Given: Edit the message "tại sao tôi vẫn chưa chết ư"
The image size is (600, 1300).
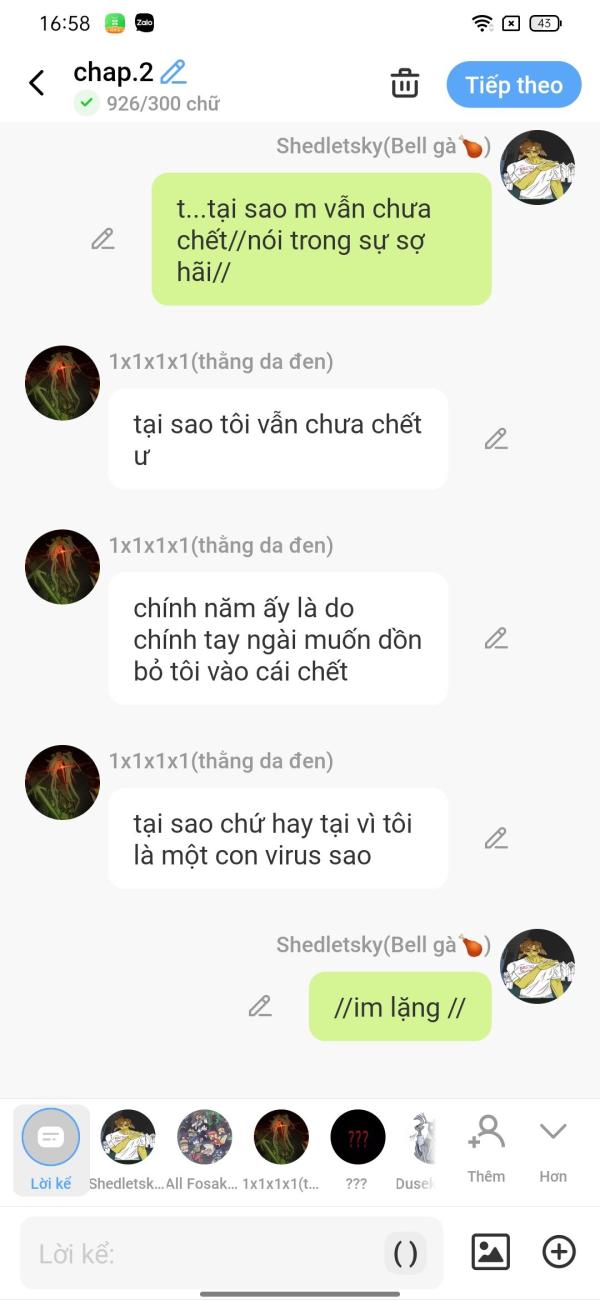Looking at the screenshot, I should [x=496, y=439].
